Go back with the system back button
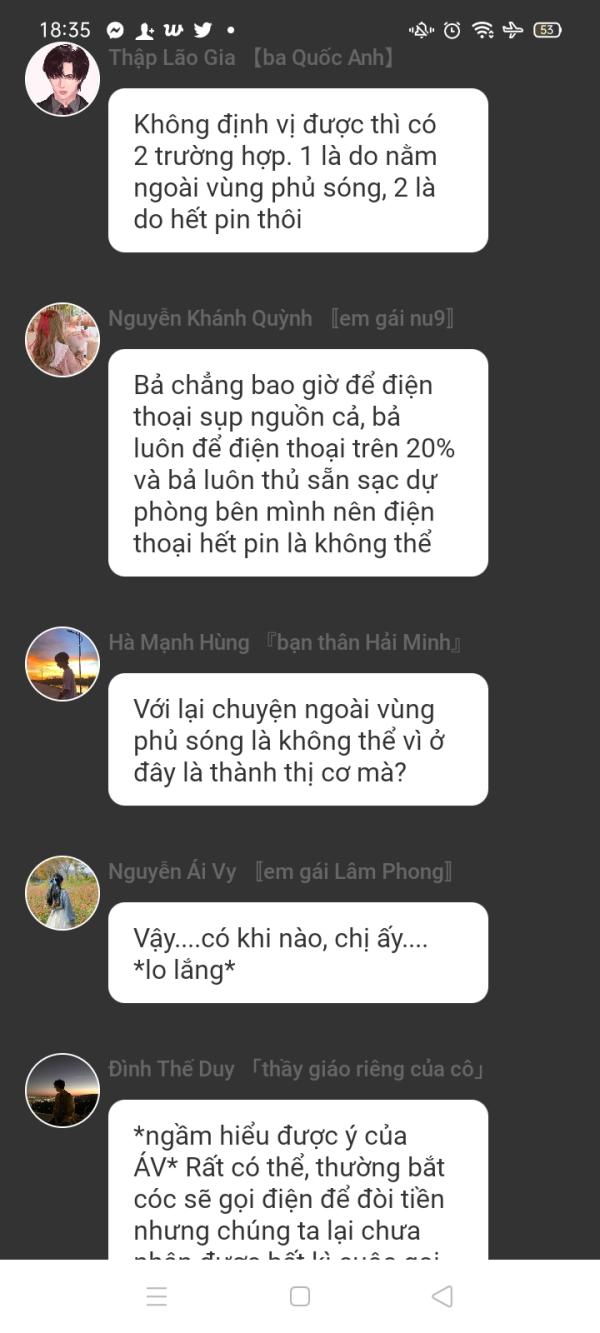This screenshot has width=600, height=1333. (442, 1296)
